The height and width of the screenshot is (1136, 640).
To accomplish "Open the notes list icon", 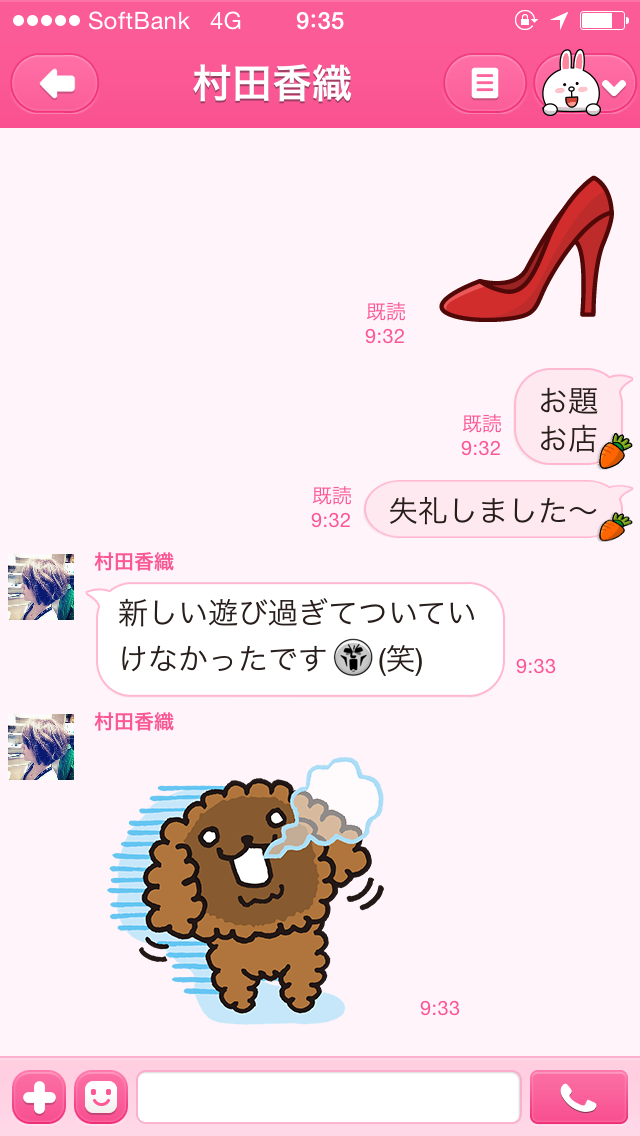I will (x=485, y=84).
